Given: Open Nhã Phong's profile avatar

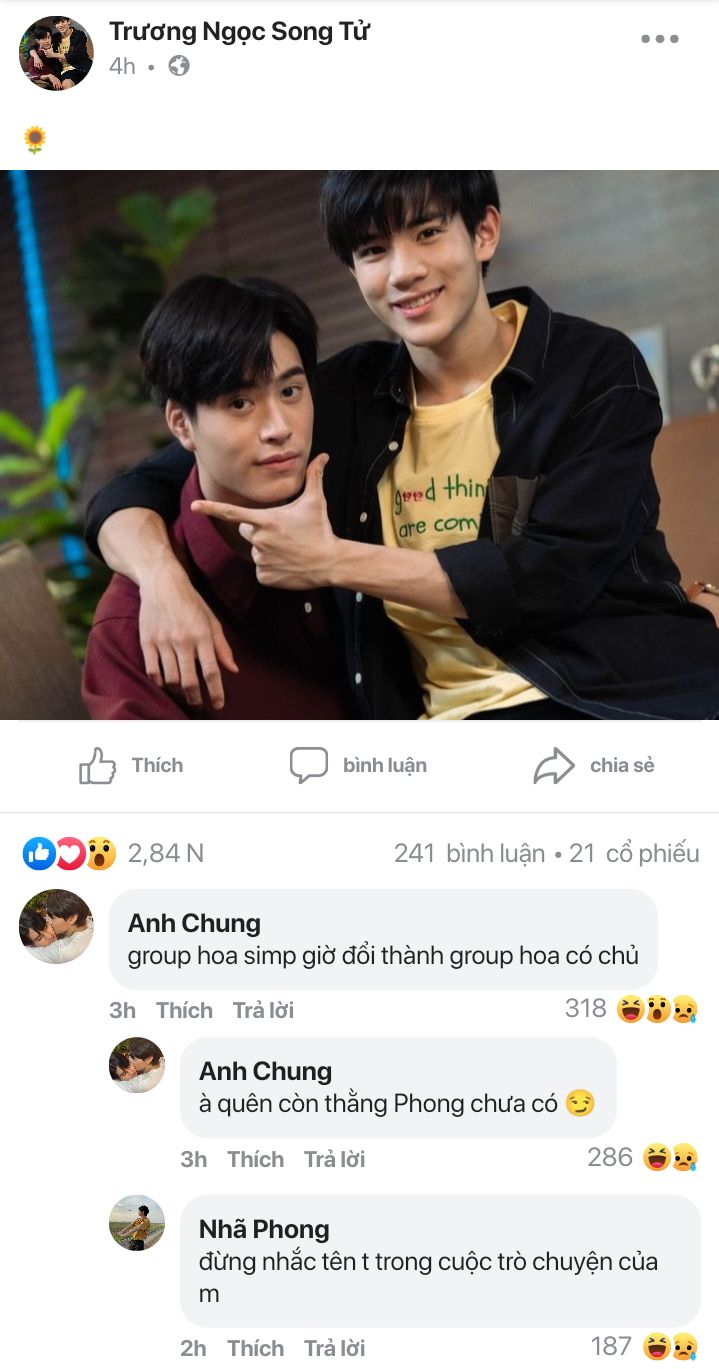Looking at the screenshot, I should tap(137, 1223).
